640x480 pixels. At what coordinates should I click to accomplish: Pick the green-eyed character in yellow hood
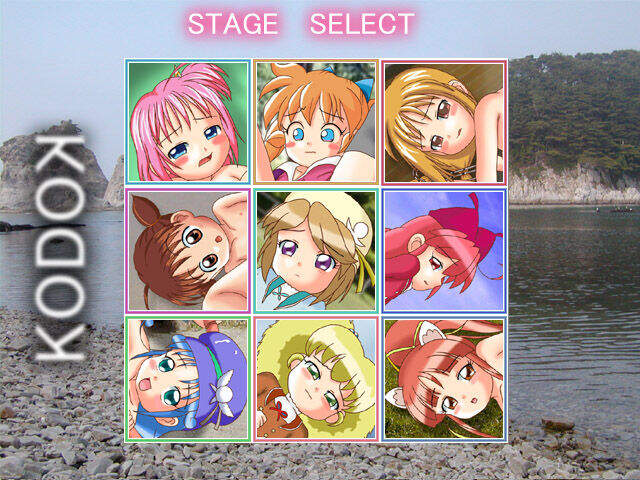tap(316, 379)
